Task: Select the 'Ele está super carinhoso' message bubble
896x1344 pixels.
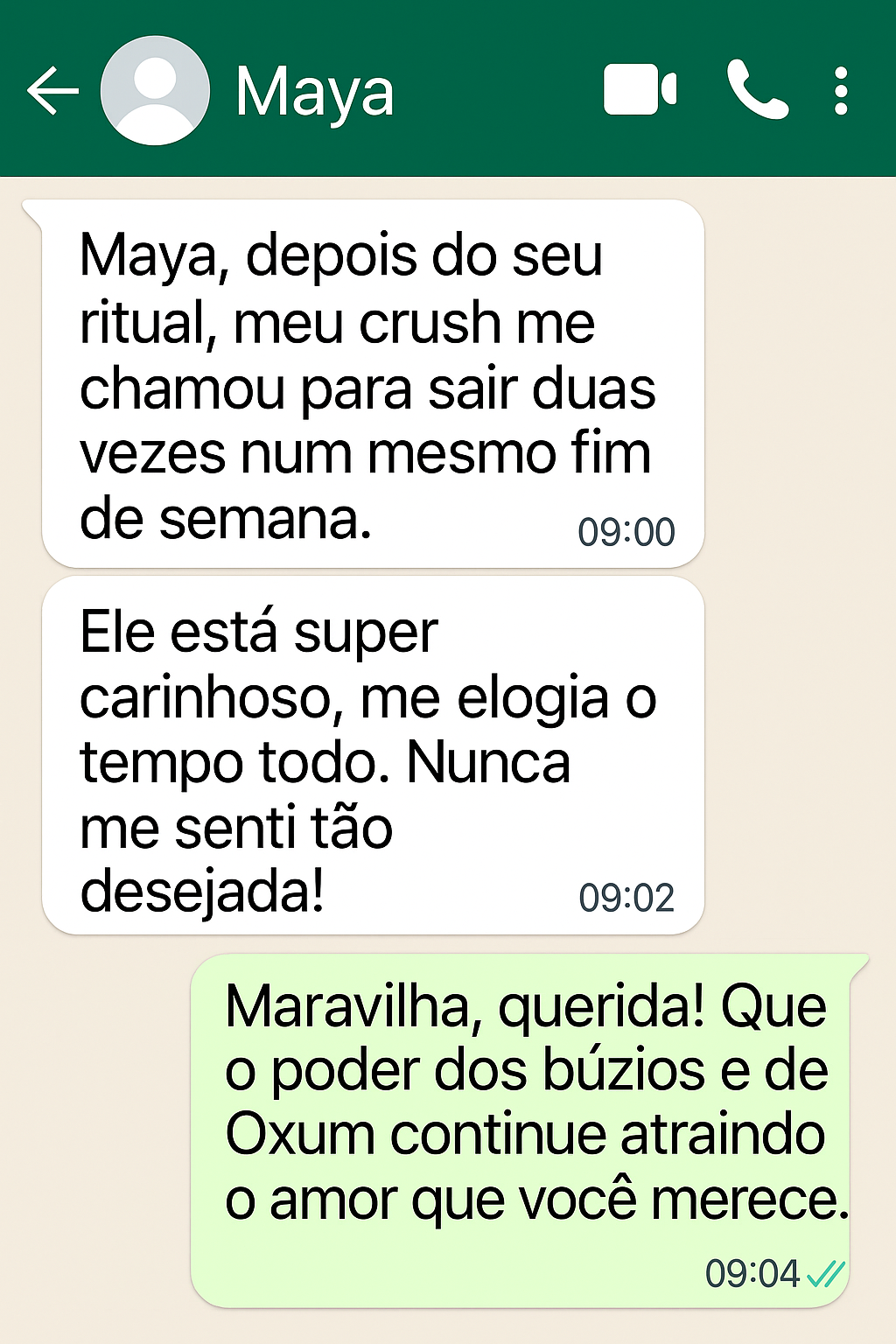Action: coord(367,752)
